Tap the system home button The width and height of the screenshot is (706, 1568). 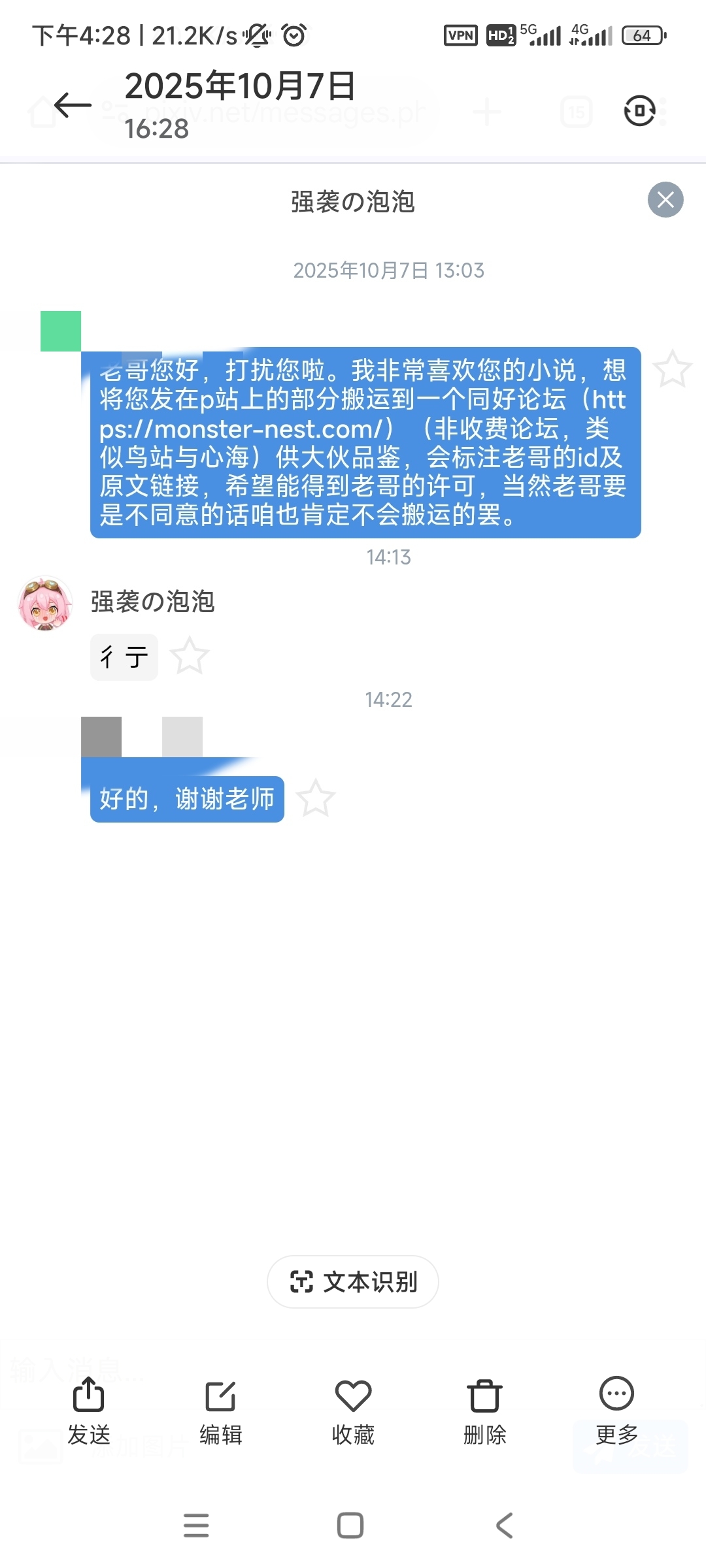tap(350, 1526)
